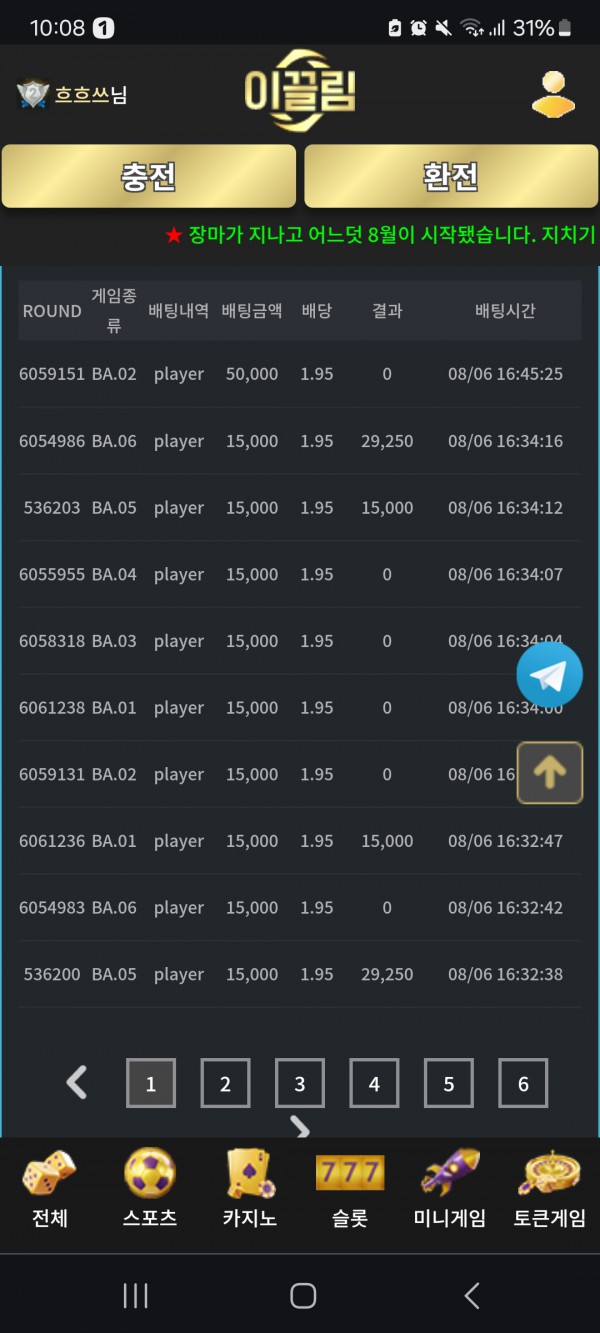Open the 토큰게임 tab
The height and width of the screenshot is (1333, 600).
point(549,1190)
